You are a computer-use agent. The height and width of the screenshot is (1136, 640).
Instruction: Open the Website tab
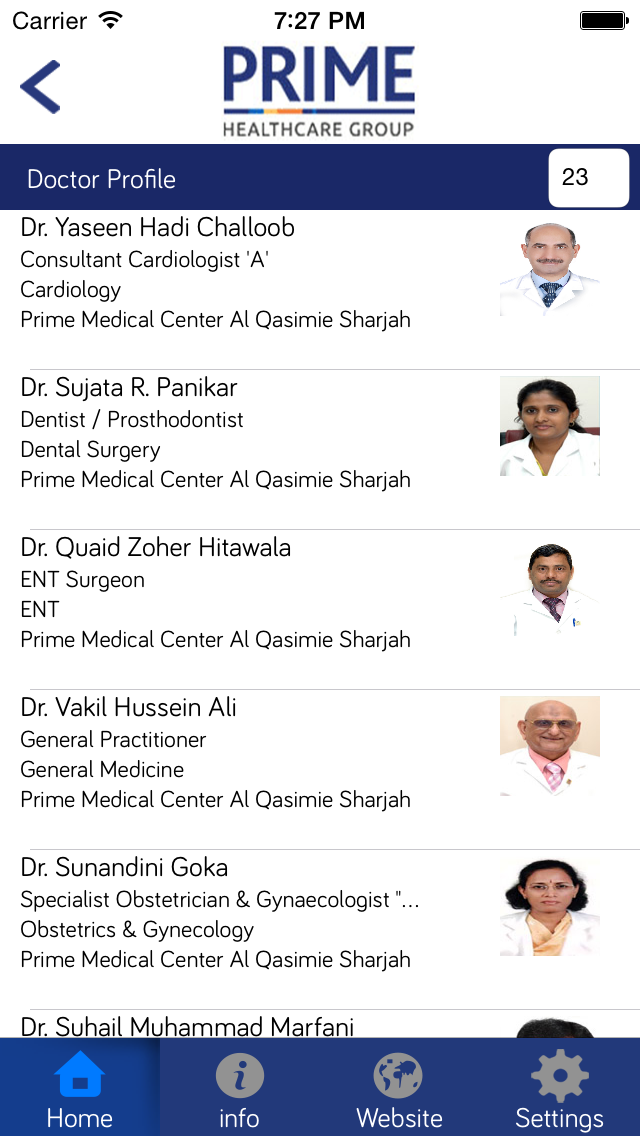point(399,1087)
